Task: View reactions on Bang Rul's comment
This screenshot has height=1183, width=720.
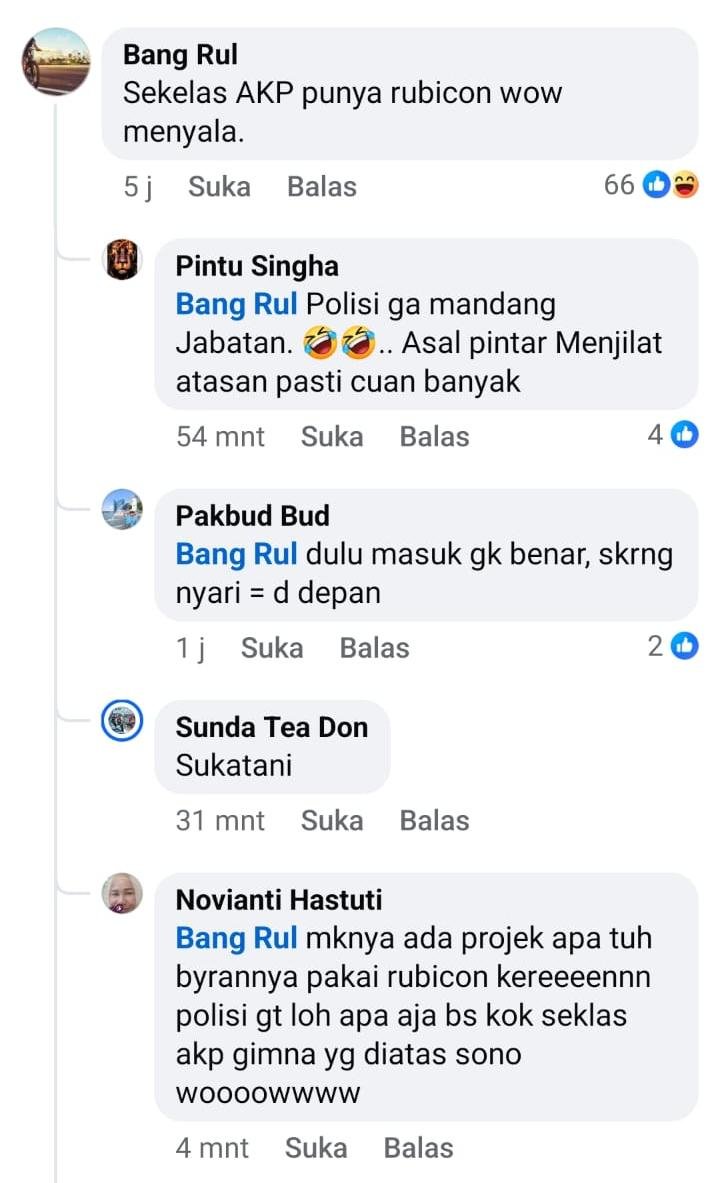Action: coord(651,185)
